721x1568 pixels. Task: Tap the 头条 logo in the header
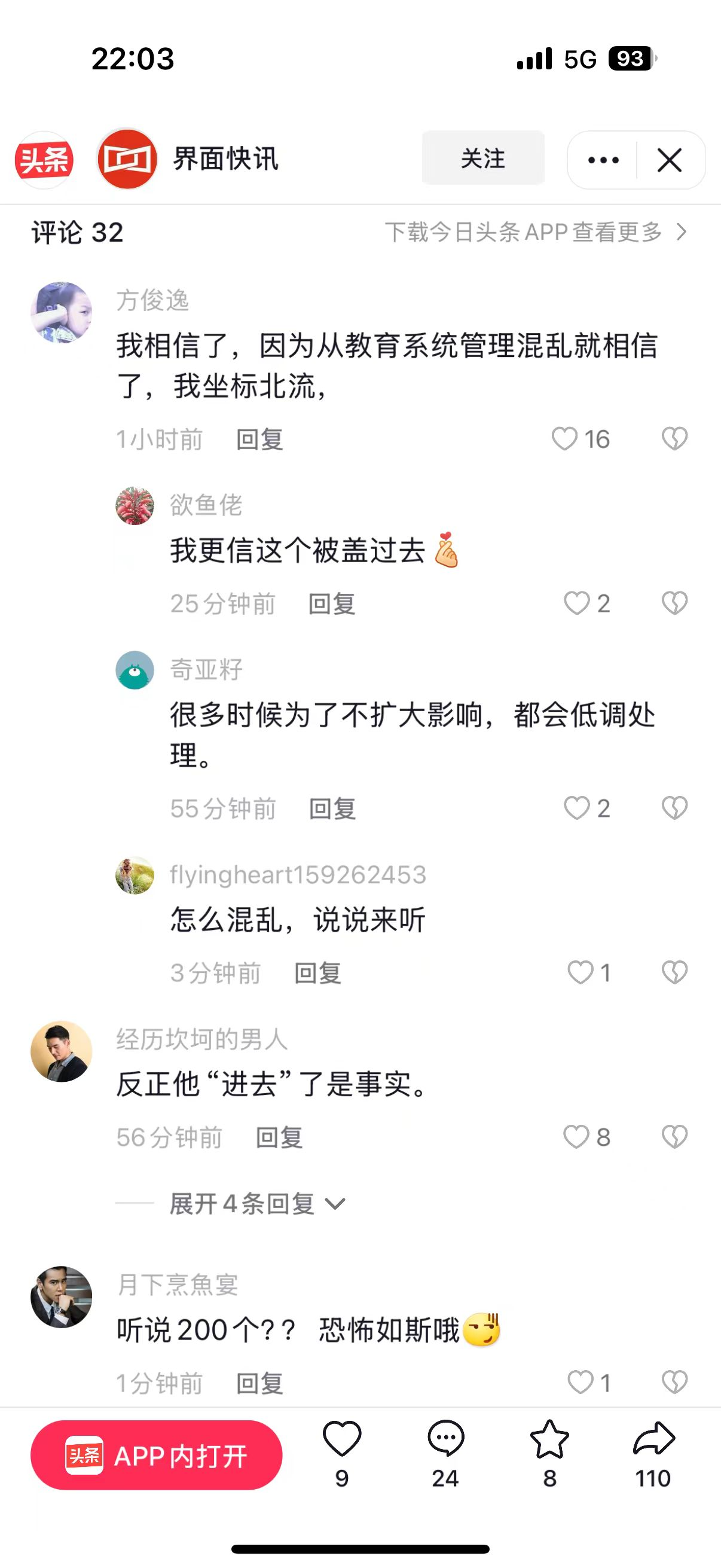click(44, 160)
